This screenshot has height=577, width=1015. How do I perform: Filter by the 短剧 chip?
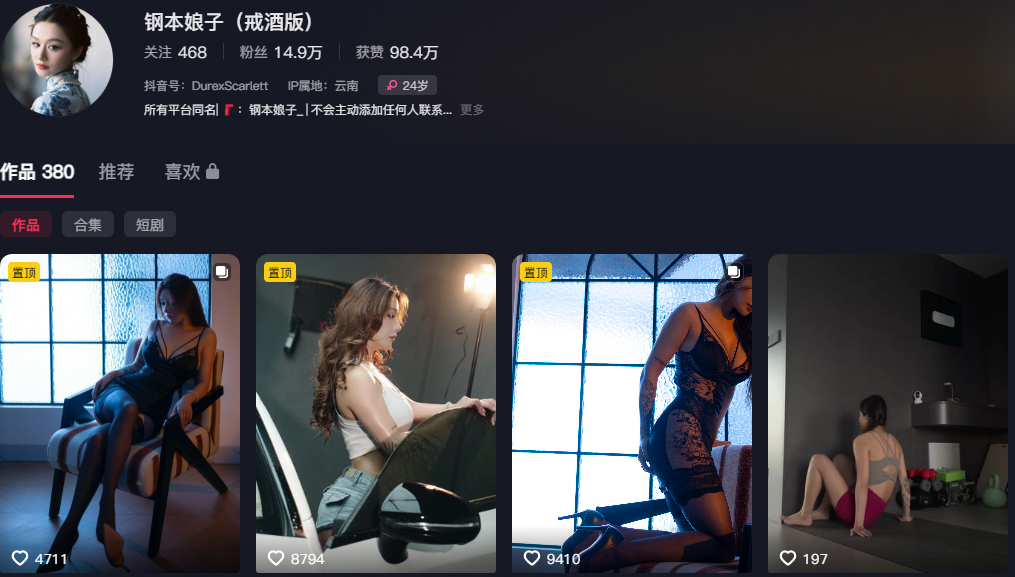[x=150, y=225]
